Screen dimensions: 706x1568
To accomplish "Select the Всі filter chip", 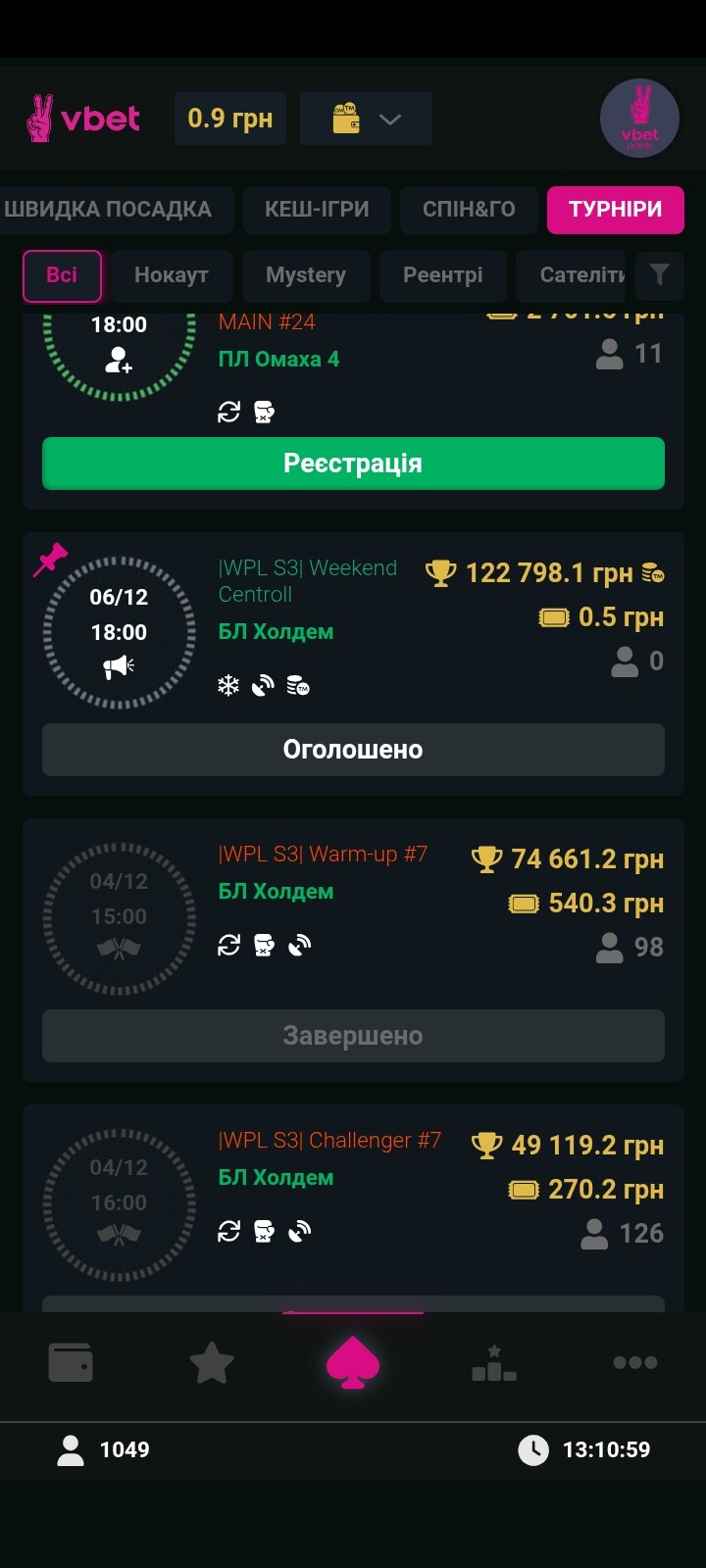I will 62,275.
